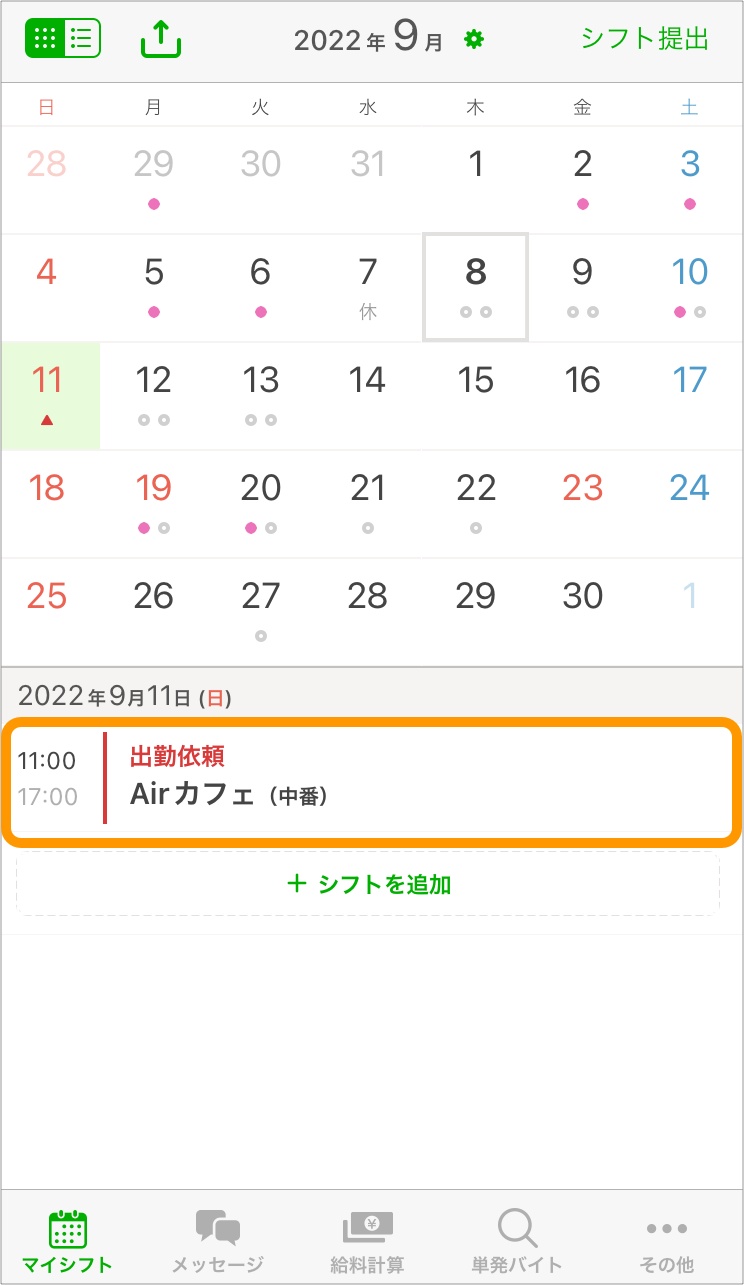Go to the マイシフト tab
Image resolution: width=744 pixels, height=1285 pixels.
tap(68, 1240)
